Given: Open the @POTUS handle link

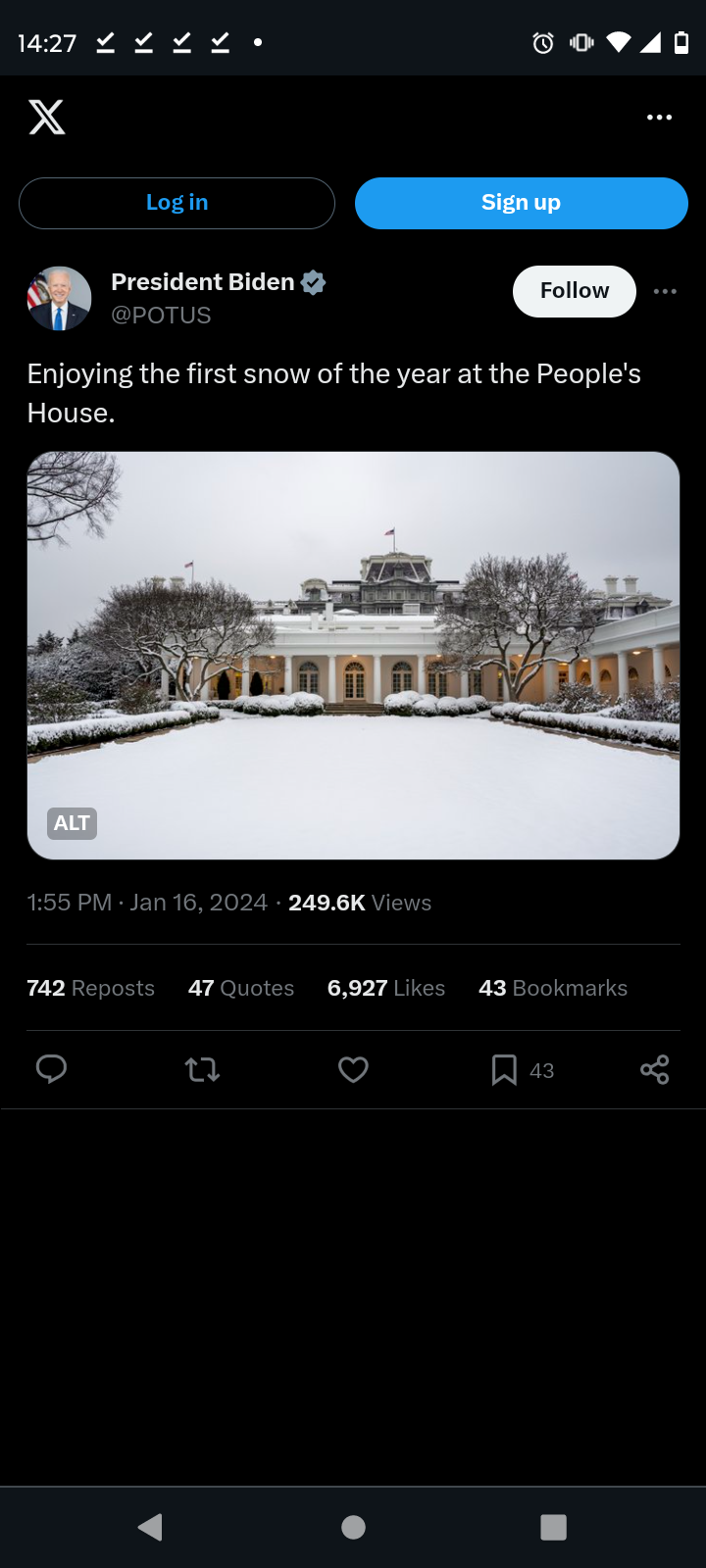Looking at the screenshot, I should tap(161, 316).
